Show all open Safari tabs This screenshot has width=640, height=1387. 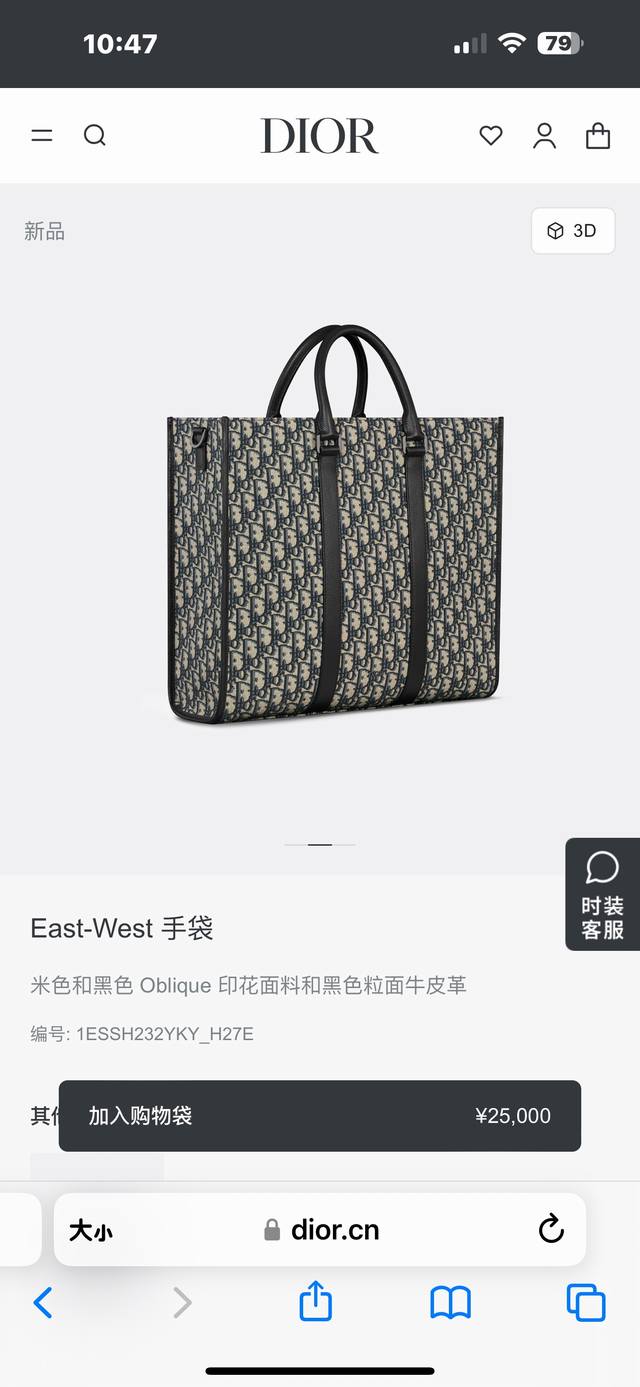(x=586, y=1302)
